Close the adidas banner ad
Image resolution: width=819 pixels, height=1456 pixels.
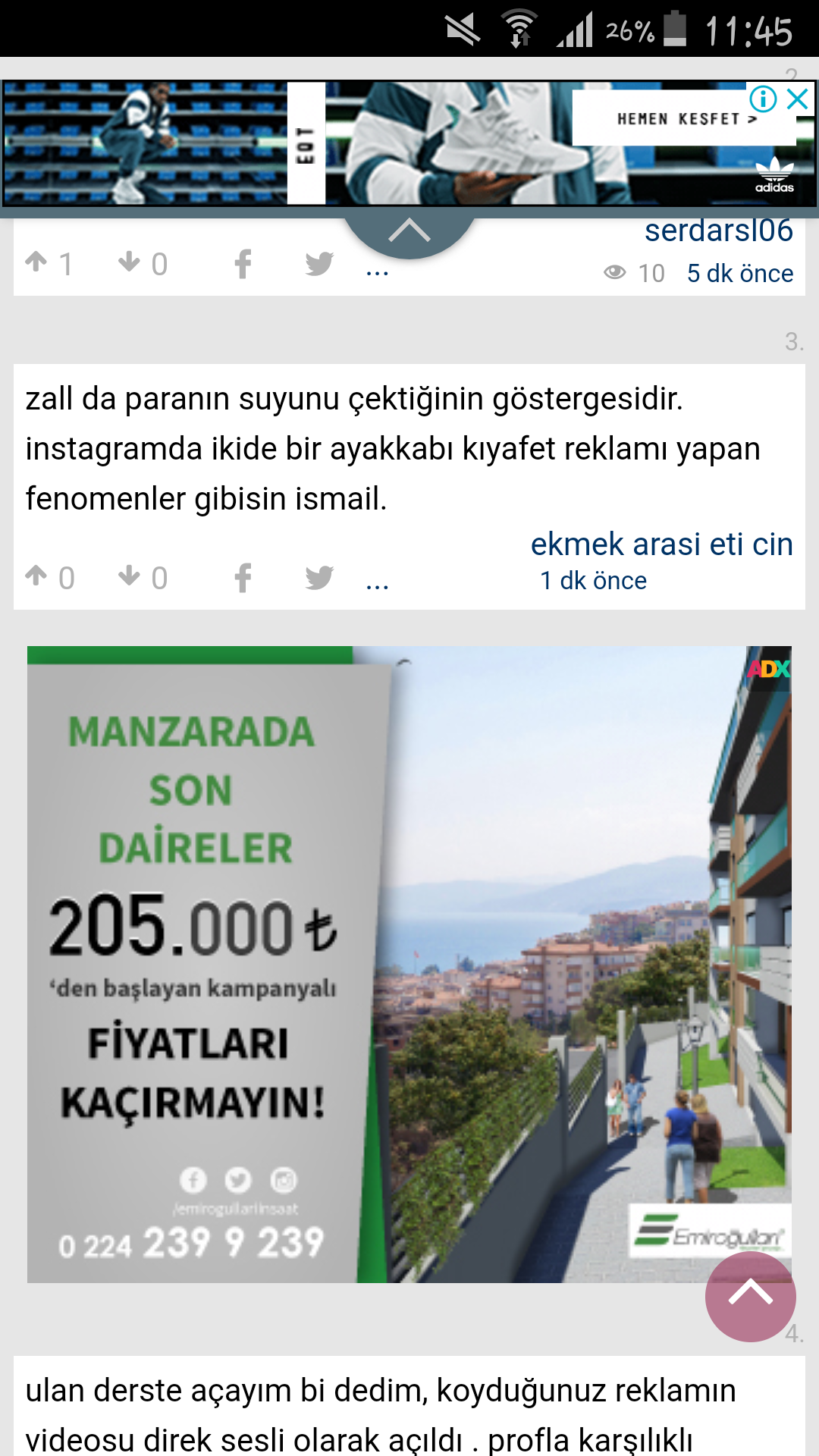798,99
